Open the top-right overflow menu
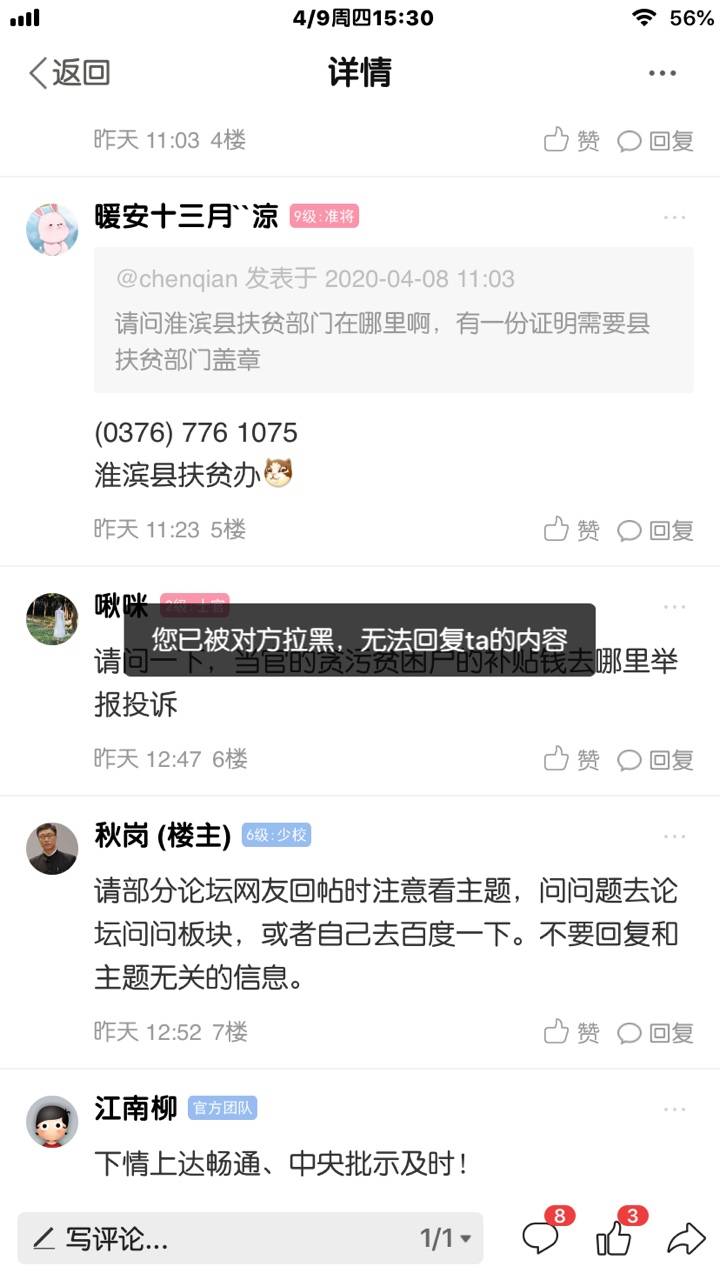 (662, 73)
